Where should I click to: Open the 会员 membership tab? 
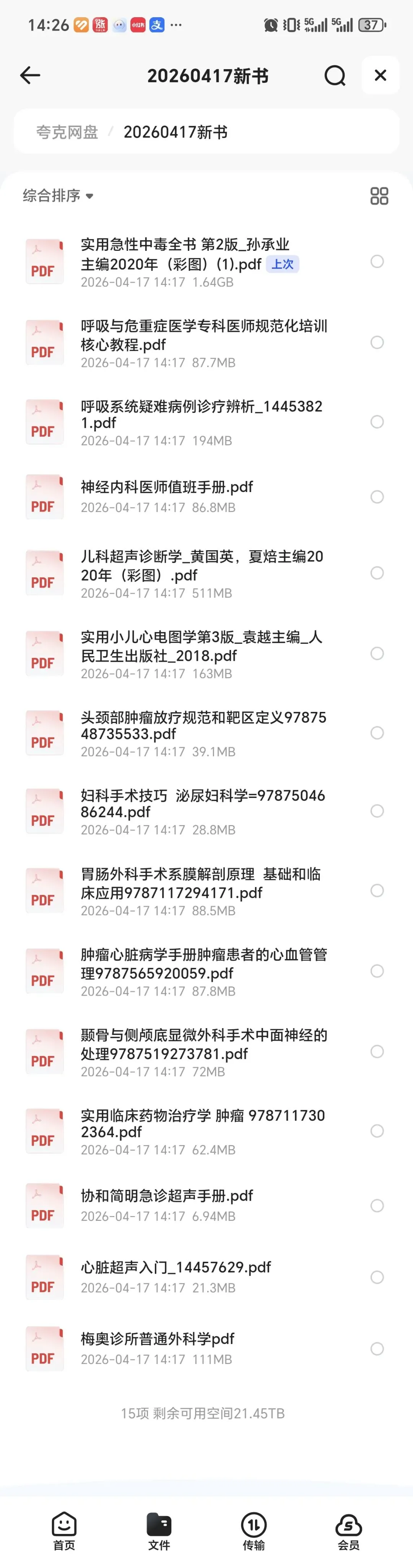point(348,1531)
